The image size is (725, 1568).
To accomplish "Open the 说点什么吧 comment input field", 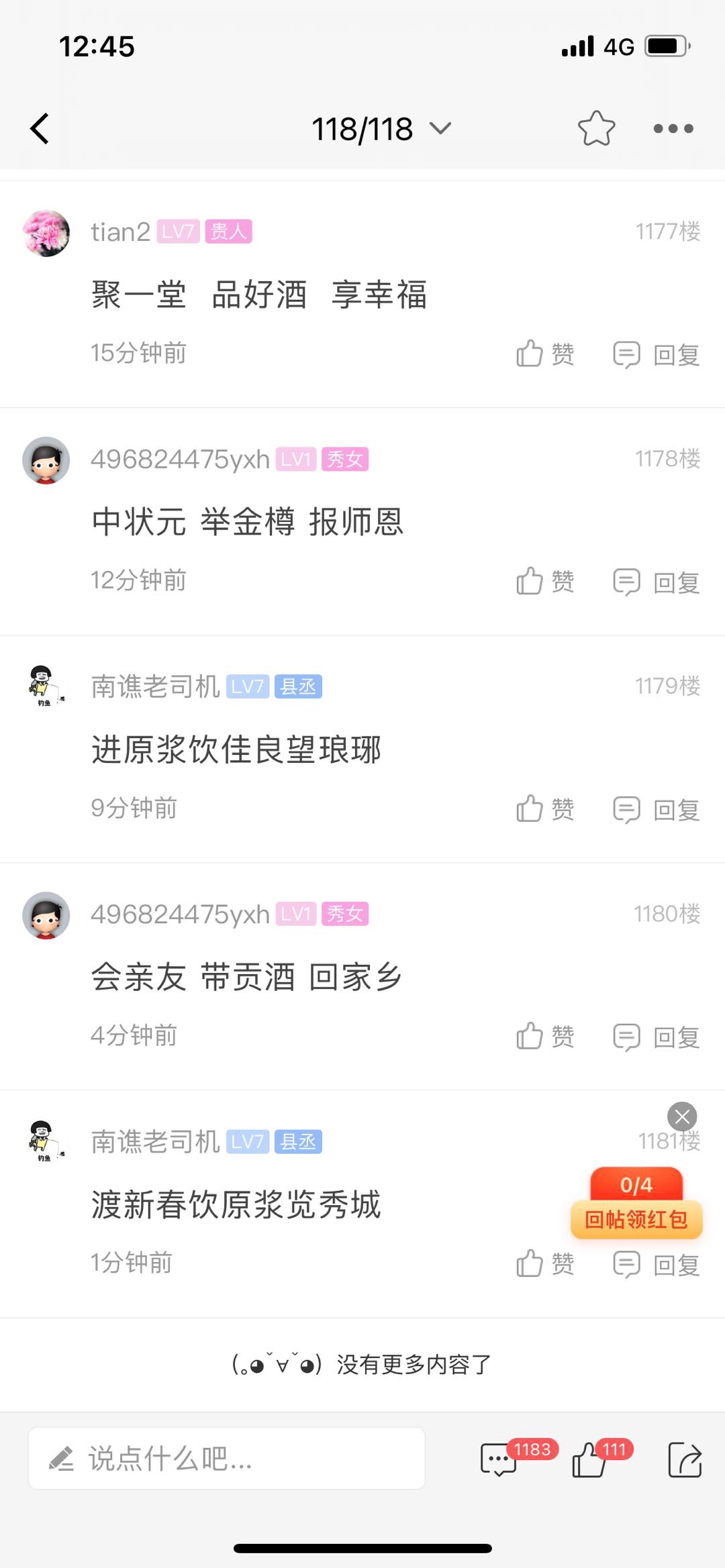I will (x=227, y=1459).
